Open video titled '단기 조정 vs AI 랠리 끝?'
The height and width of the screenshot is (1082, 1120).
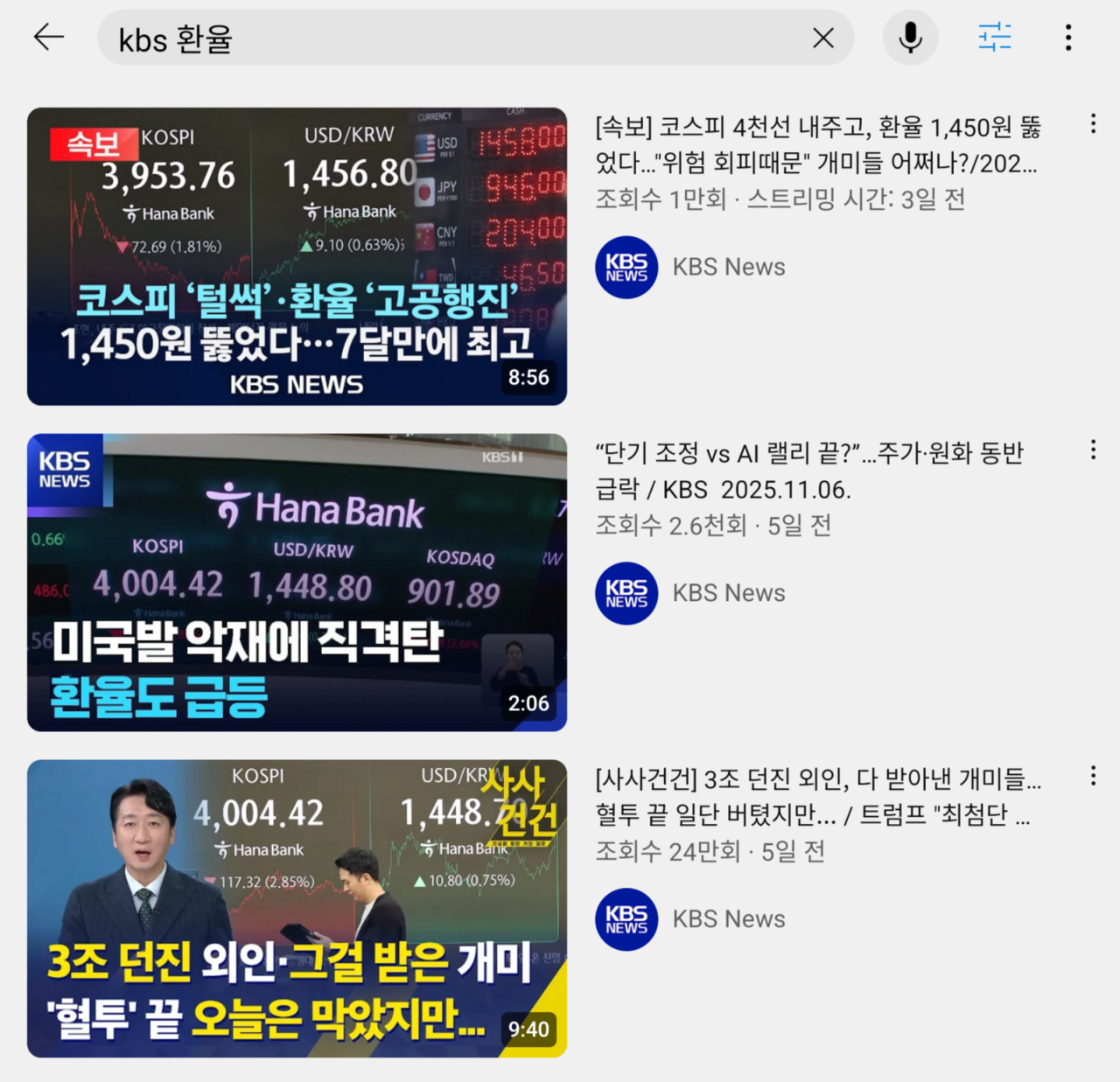point(808,471)
